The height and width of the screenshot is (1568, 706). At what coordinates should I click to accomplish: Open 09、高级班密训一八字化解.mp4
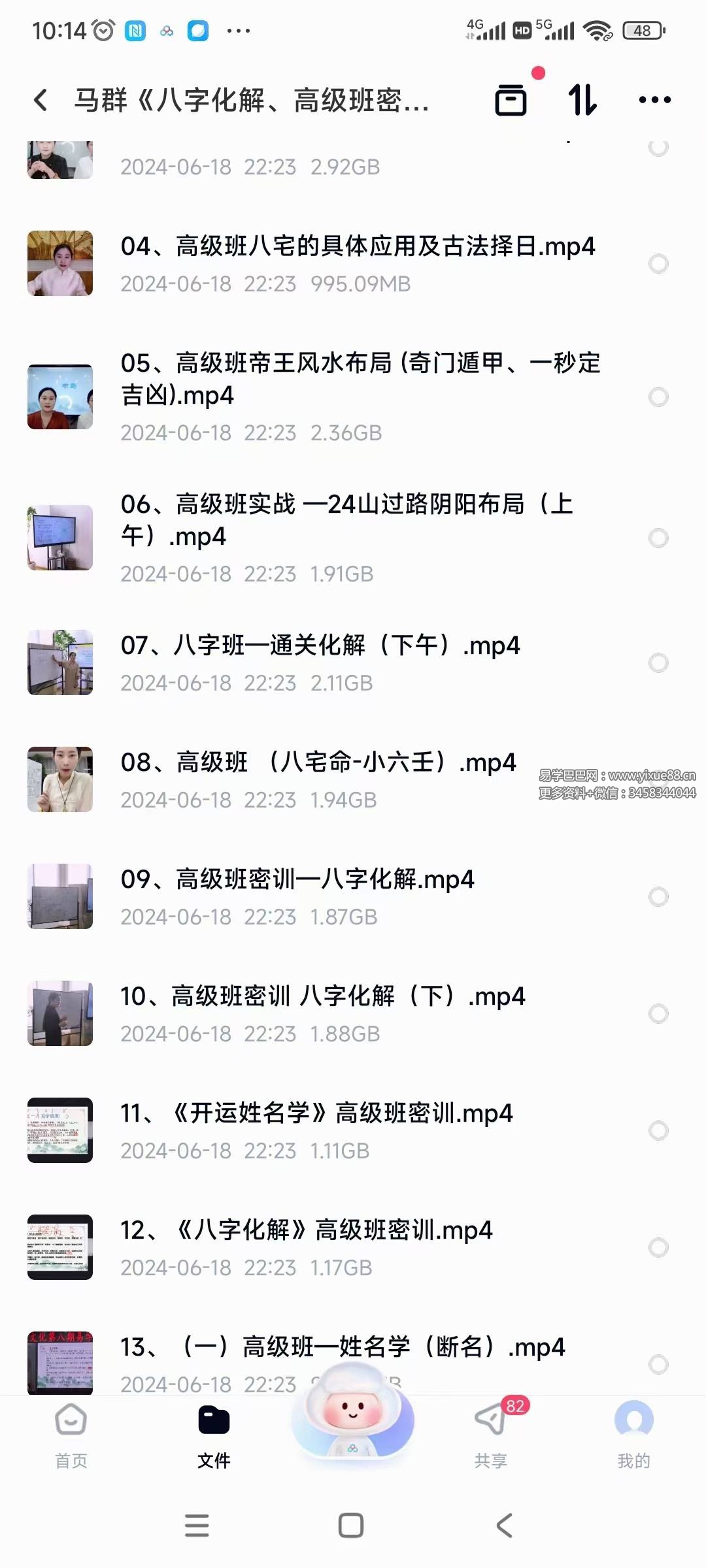coord(297,879)
